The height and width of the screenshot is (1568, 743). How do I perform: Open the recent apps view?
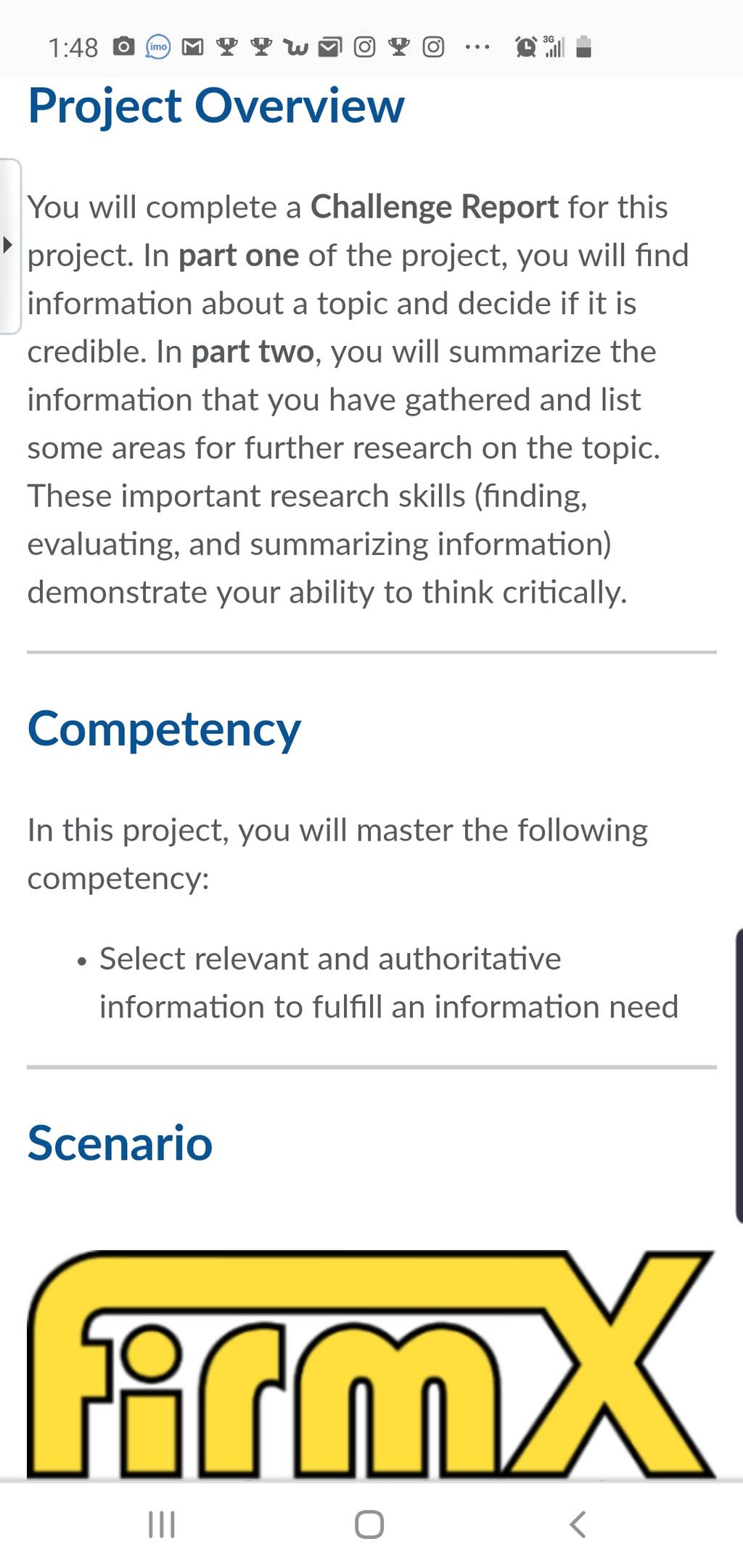[x=162, y=1524]
